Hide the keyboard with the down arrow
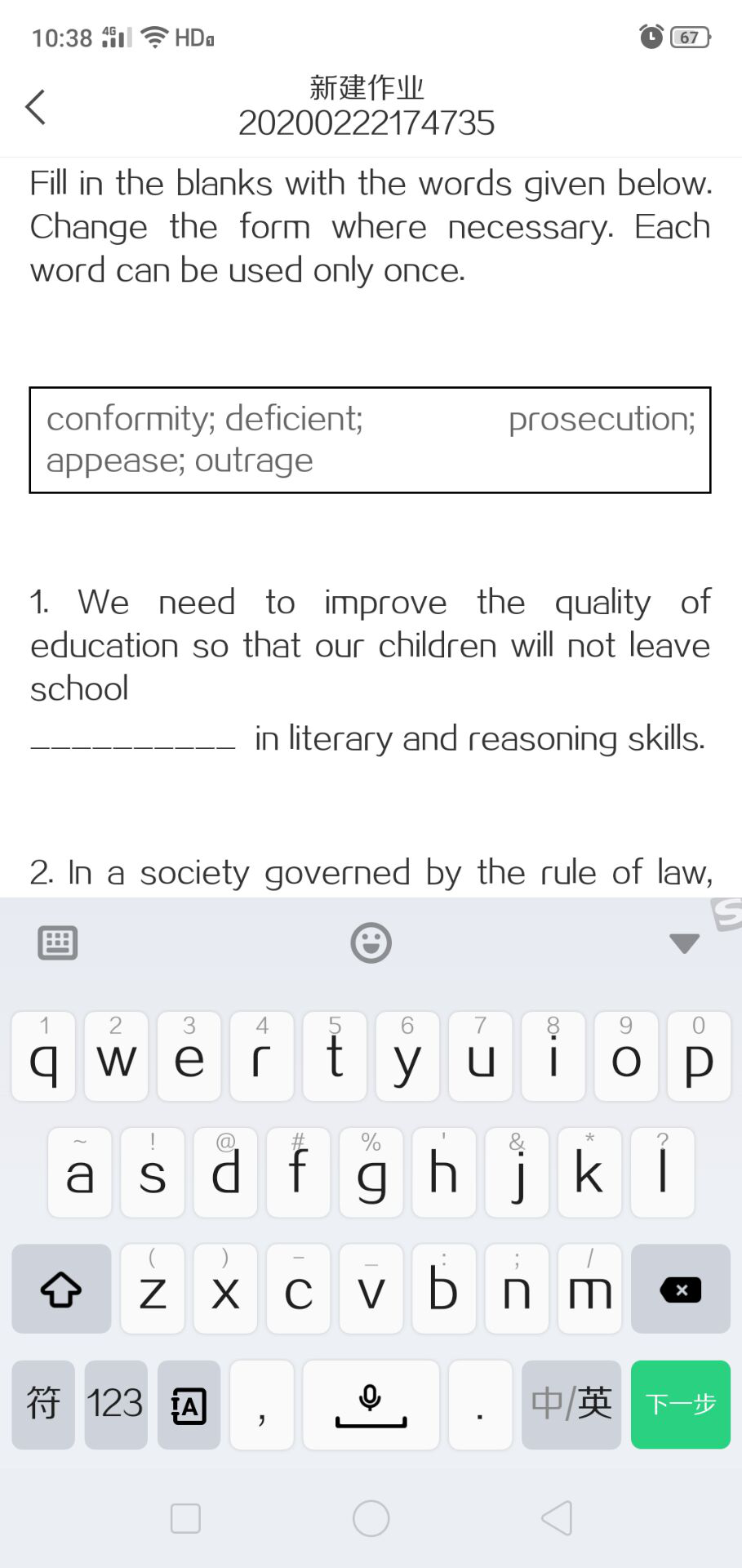This screenshot has width=742, height=1568. [683, 943]
